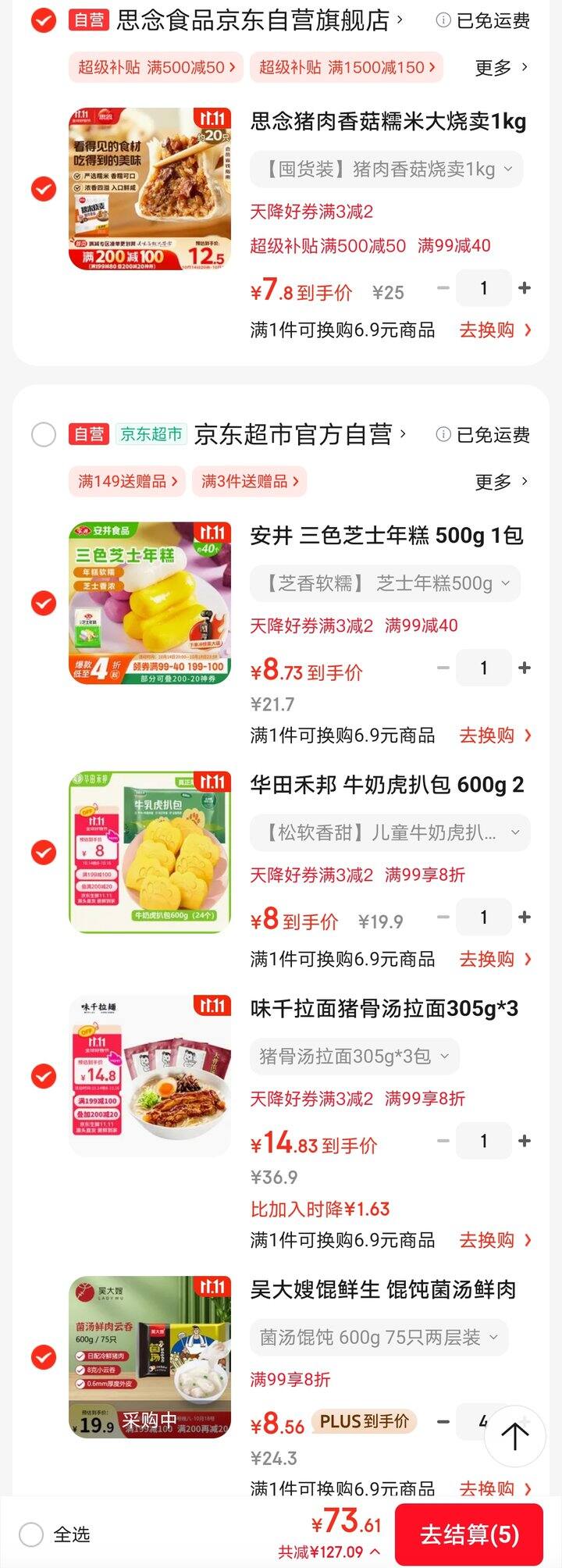Deselect the 味千拉面猪骨汤拉面 item
Screen dimensions: 562x1568
[44, 1076]
